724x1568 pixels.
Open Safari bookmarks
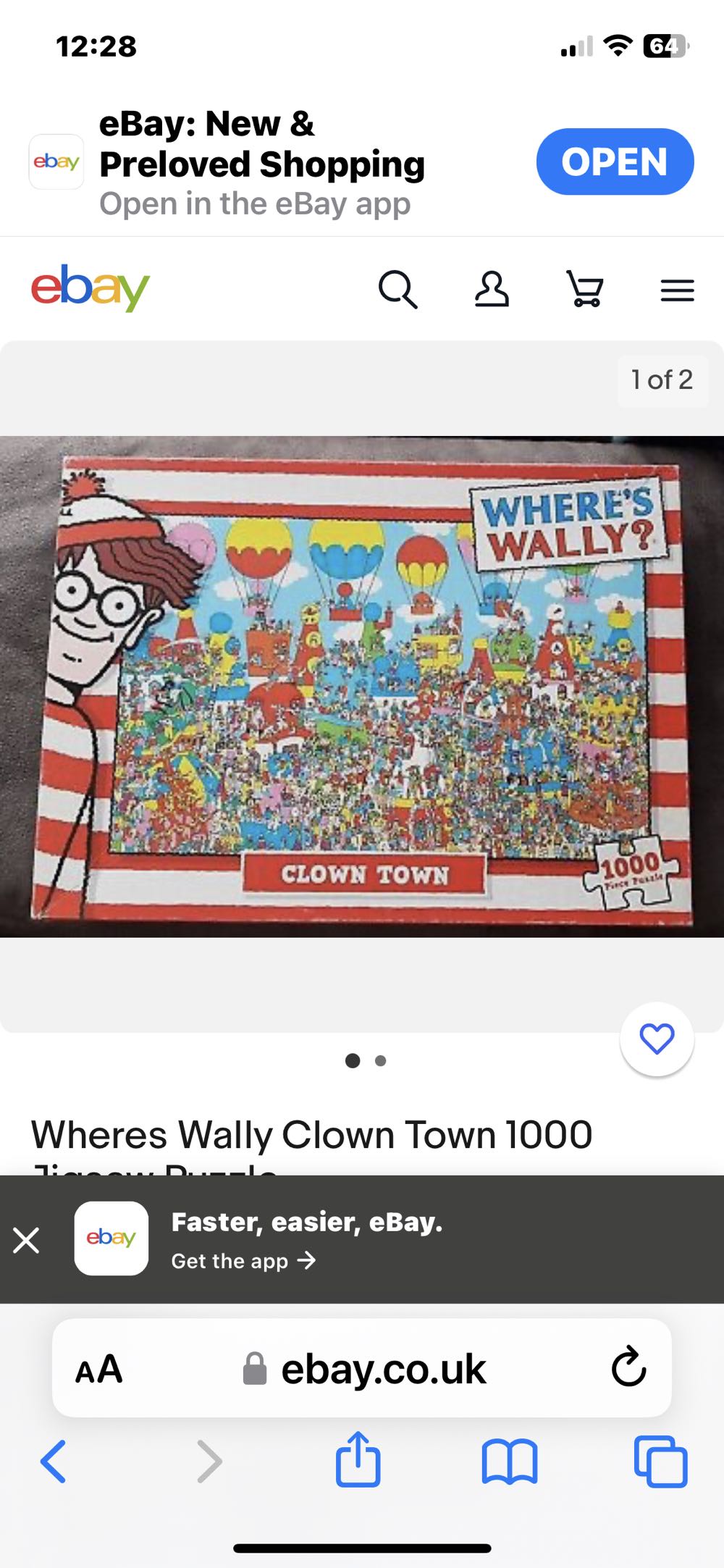pyautogui.click(x=510, y=1462)
